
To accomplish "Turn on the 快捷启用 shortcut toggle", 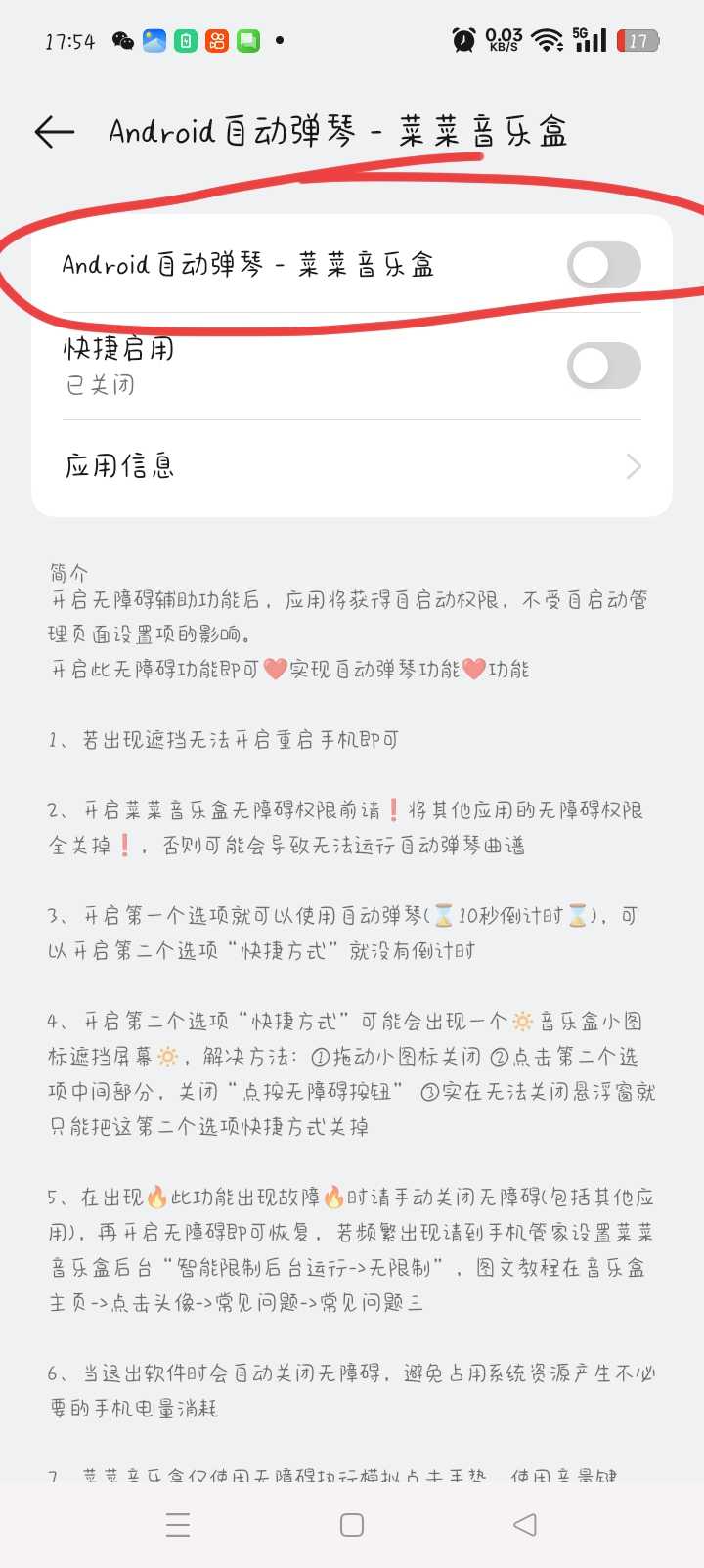I will [603, 366].
